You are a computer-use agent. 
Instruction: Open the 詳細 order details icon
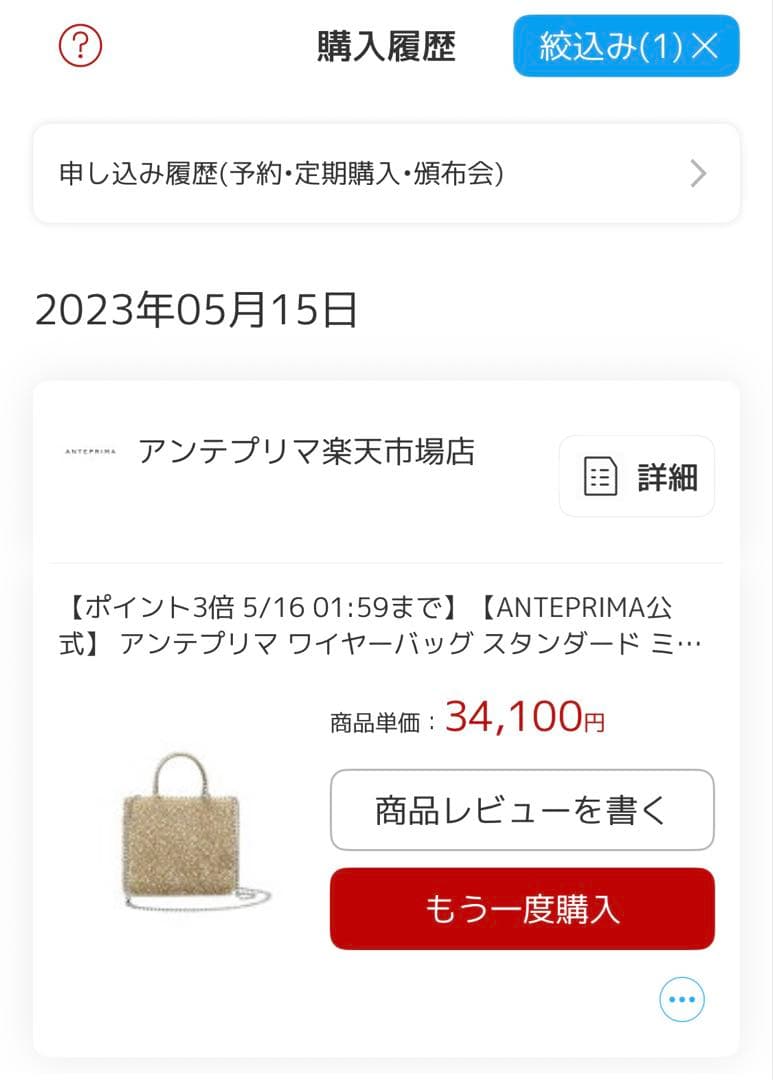637,477
